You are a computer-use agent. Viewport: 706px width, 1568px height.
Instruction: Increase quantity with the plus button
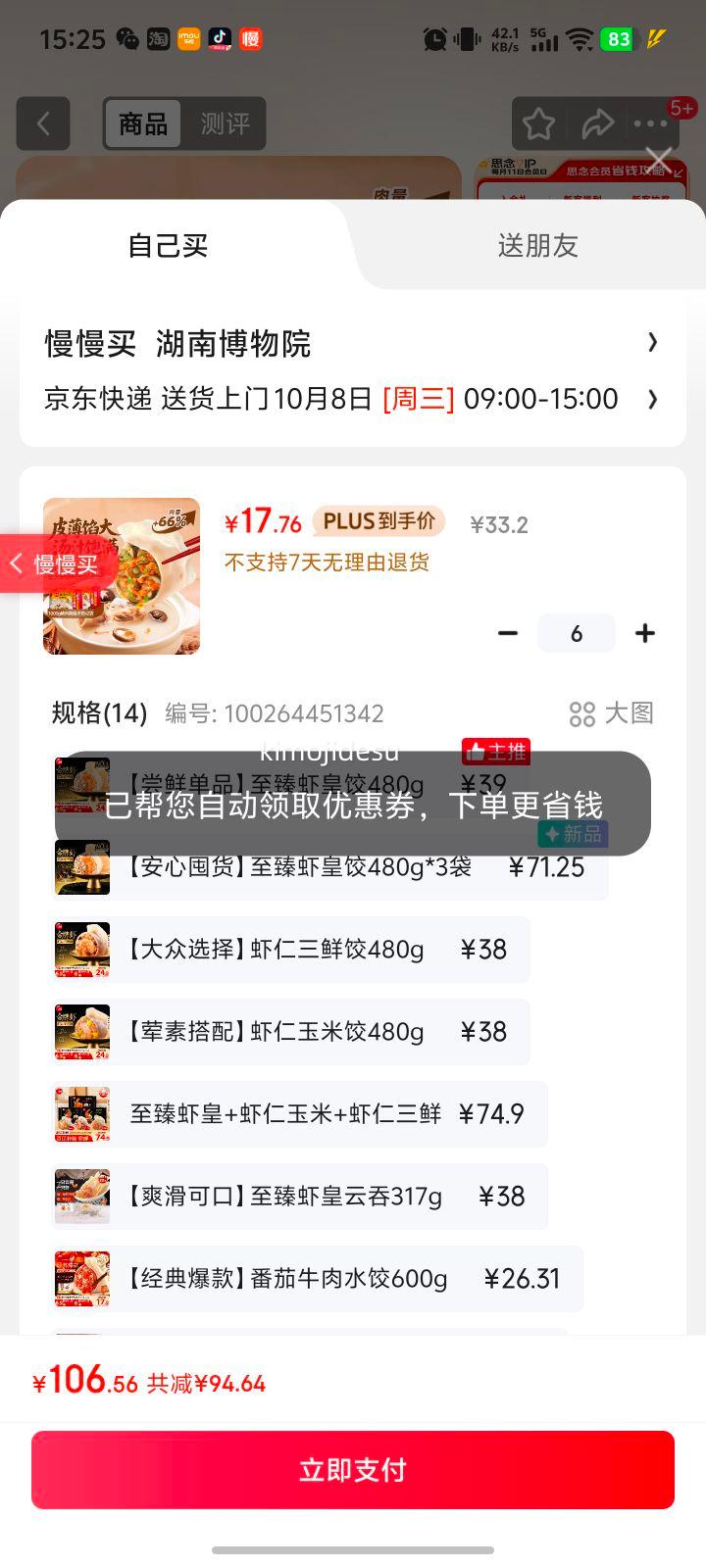(644, 633)
